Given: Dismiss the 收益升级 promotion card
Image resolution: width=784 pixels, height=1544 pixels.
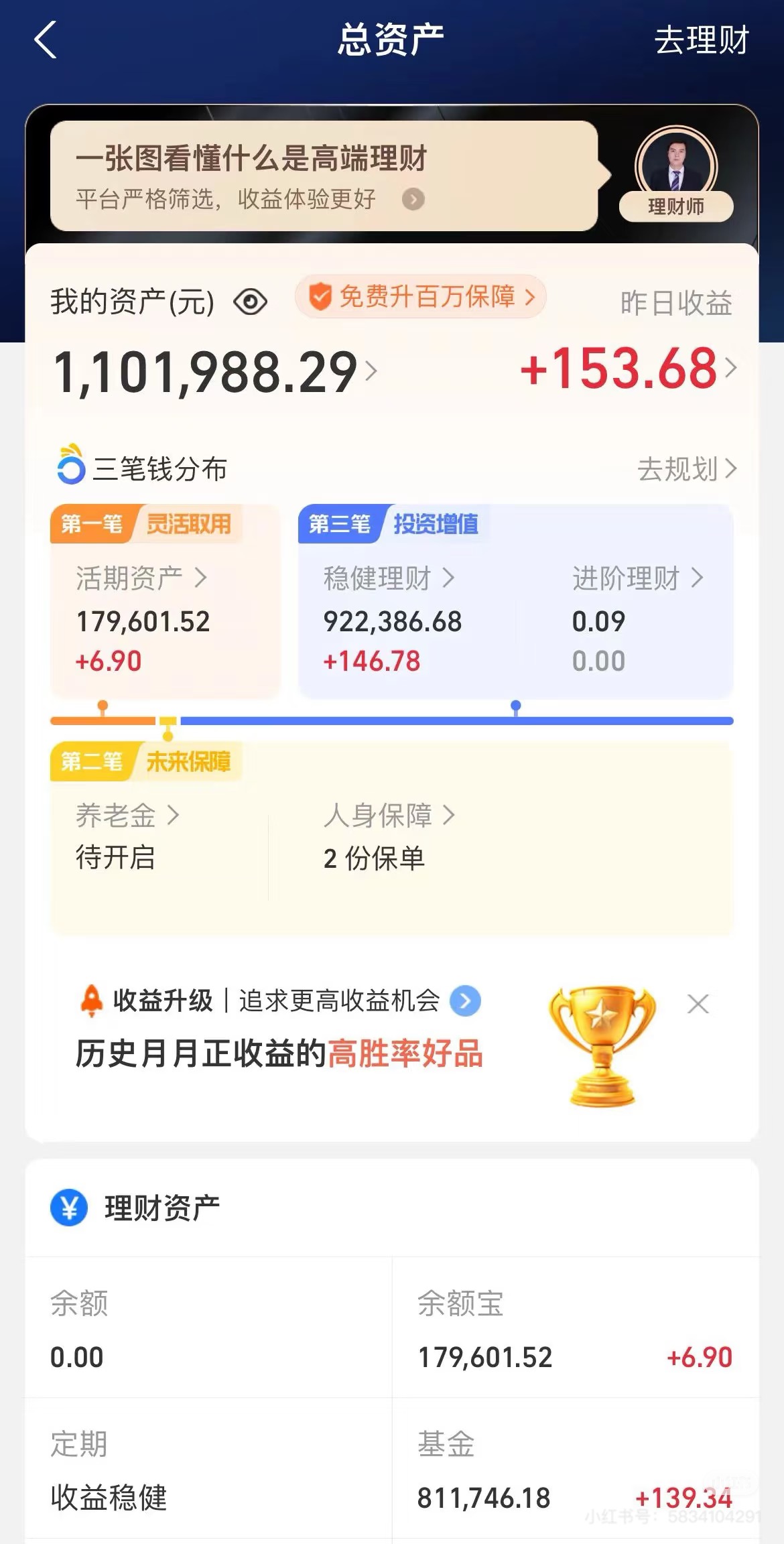Looking at the screenshot, I should pos(698,1004).
